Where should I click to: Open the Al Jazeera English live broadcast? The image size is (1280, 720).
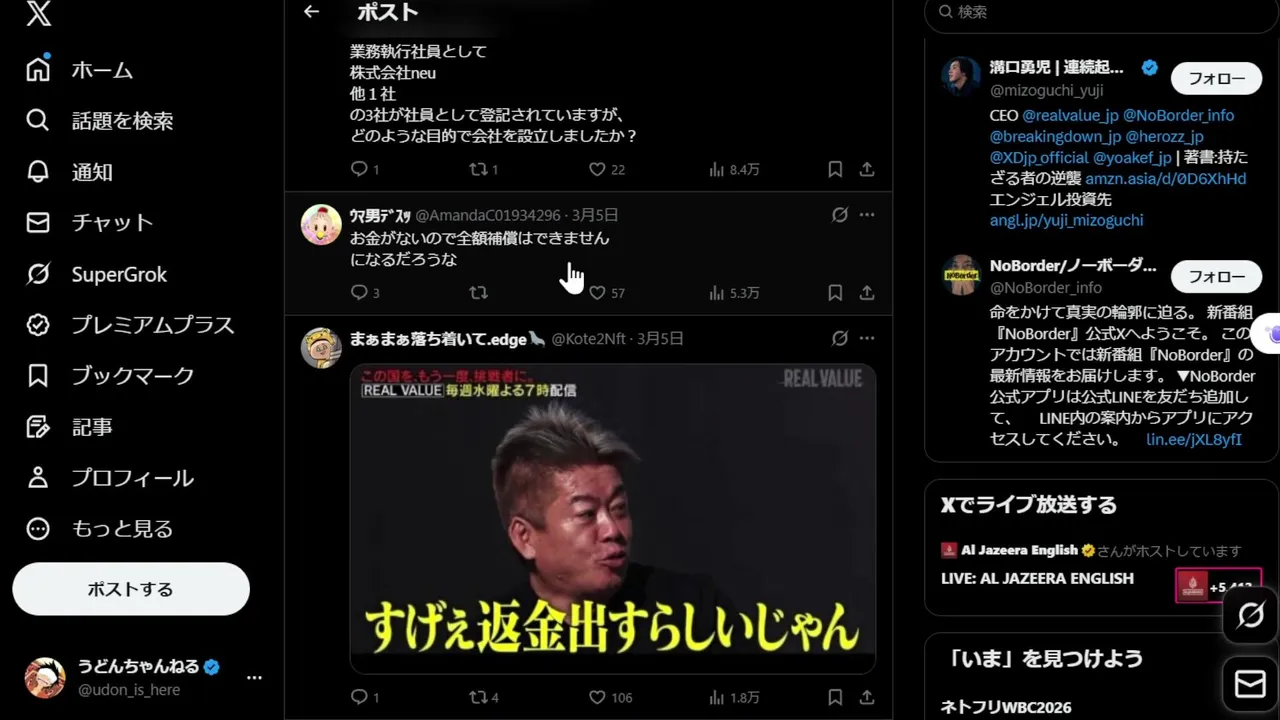[x=1037, y=578]
